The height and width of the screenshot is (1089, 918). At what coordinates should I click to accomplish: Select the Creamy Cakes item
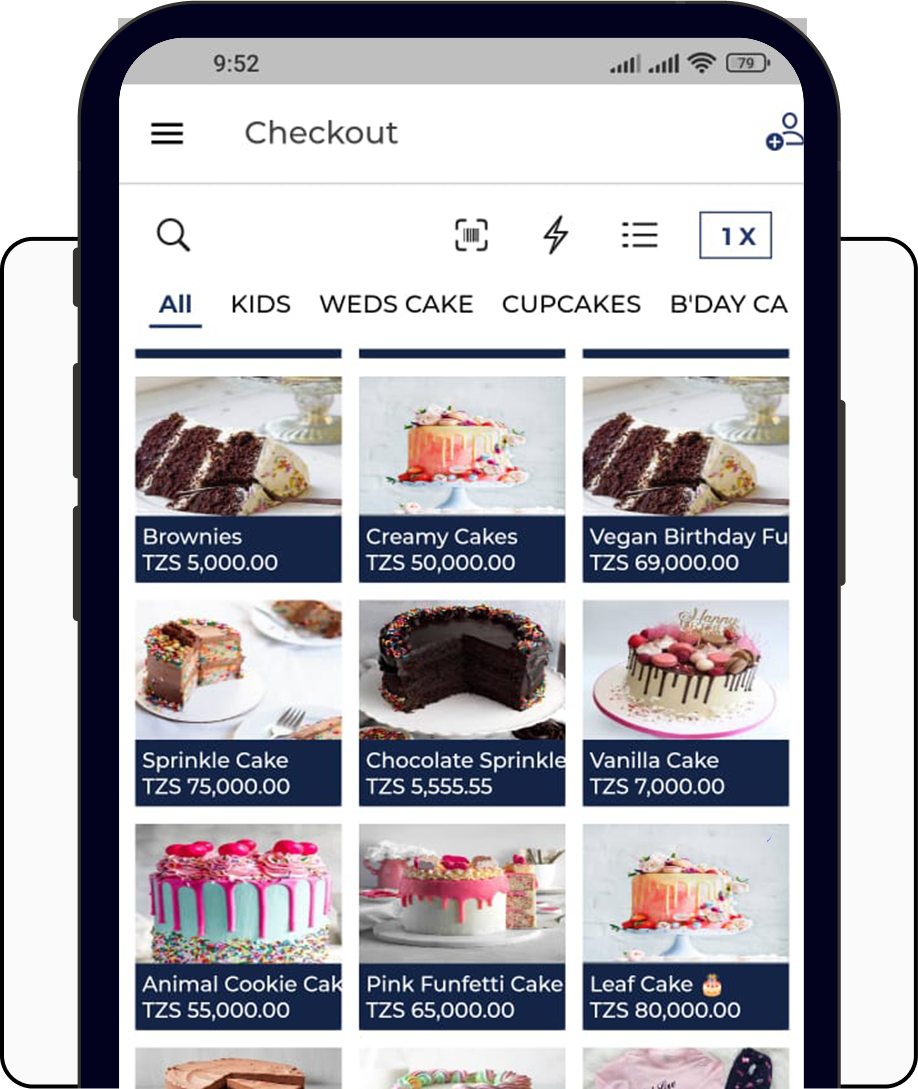(462, 478)
